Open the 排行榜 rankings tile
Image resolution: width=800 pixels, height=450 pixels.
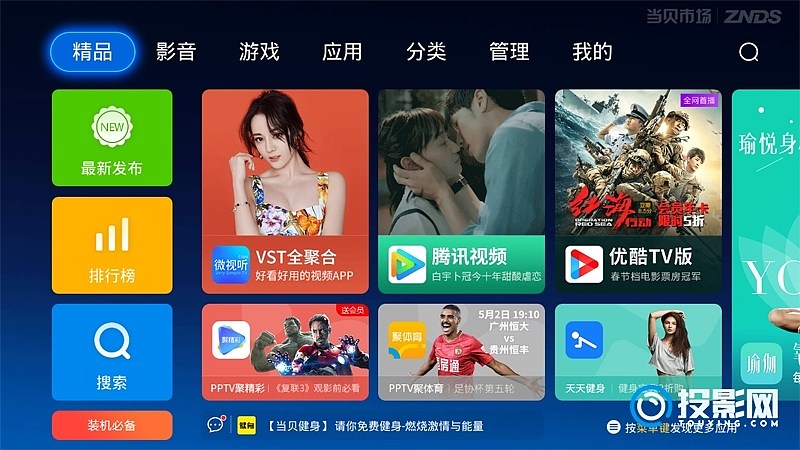pyautogui.click(x=112, y=245)
